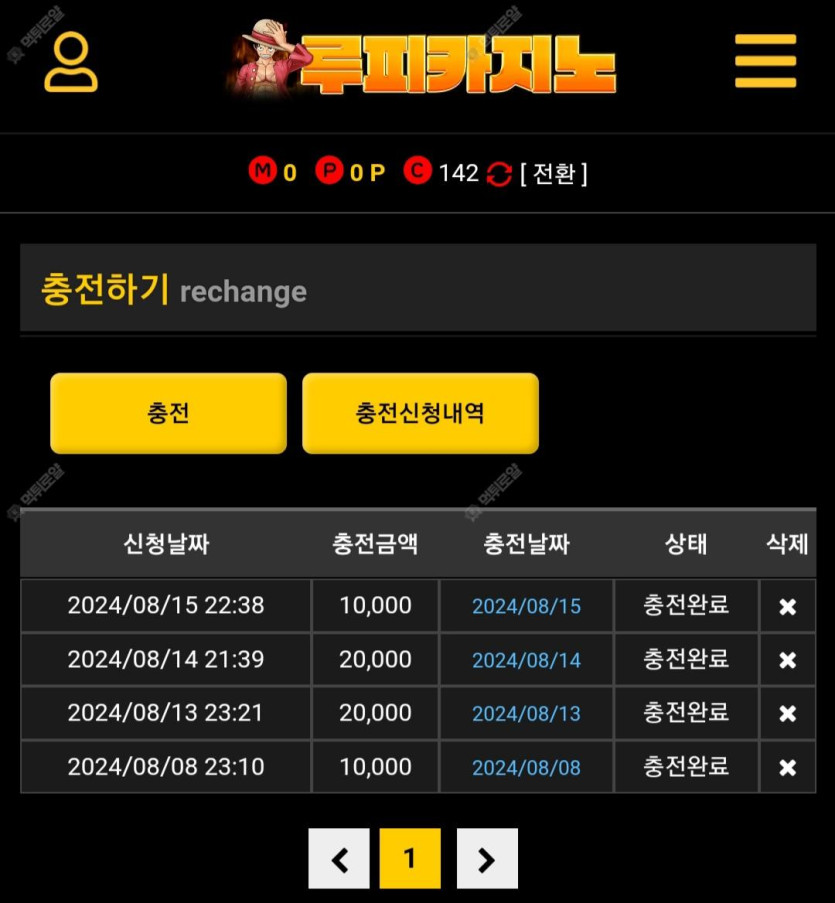Select the 충전 button
Viewport: 835px width, 903px height.
coord(168,413)
